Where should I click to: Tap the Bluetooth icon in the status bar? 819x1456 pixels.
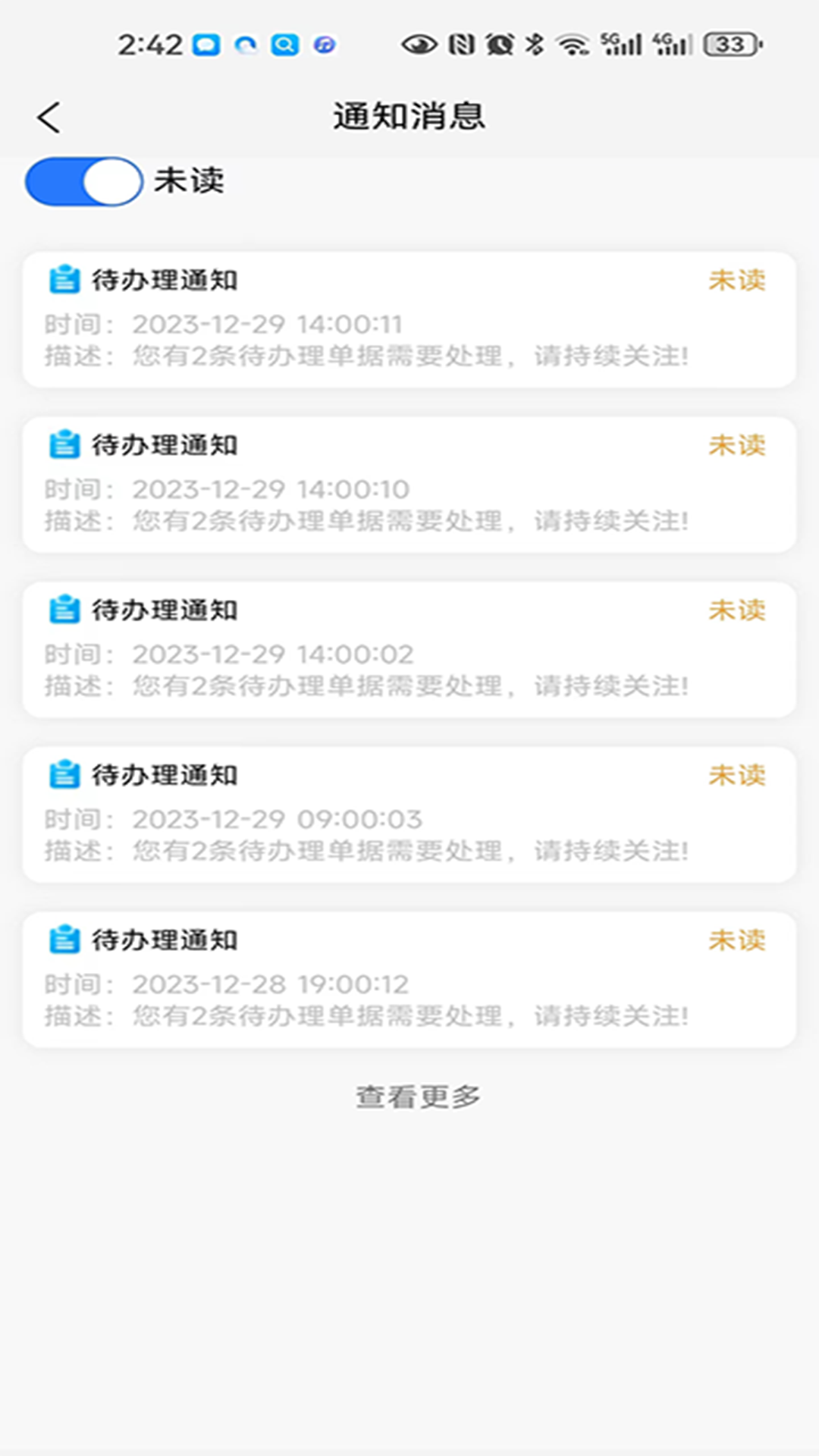point(533,45)
